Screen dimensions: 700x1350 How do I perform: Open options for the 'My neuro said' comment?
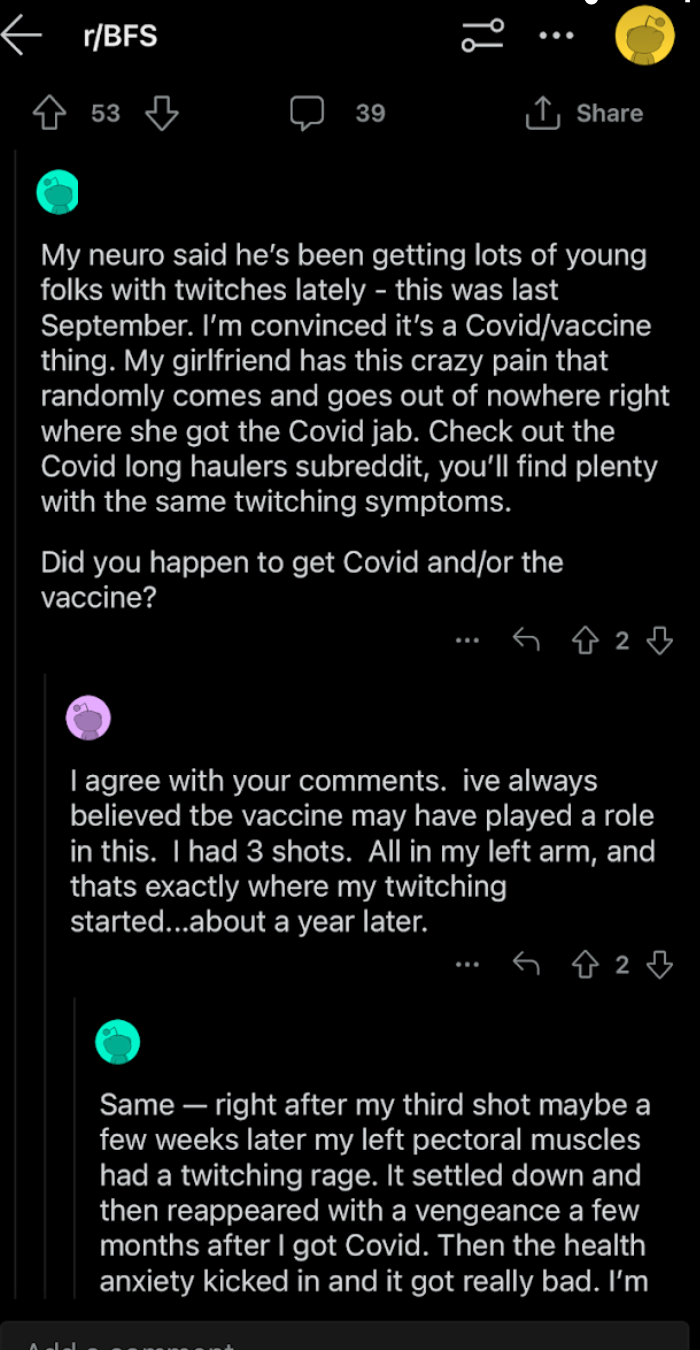pyautogui.click(x=467, y=641)
